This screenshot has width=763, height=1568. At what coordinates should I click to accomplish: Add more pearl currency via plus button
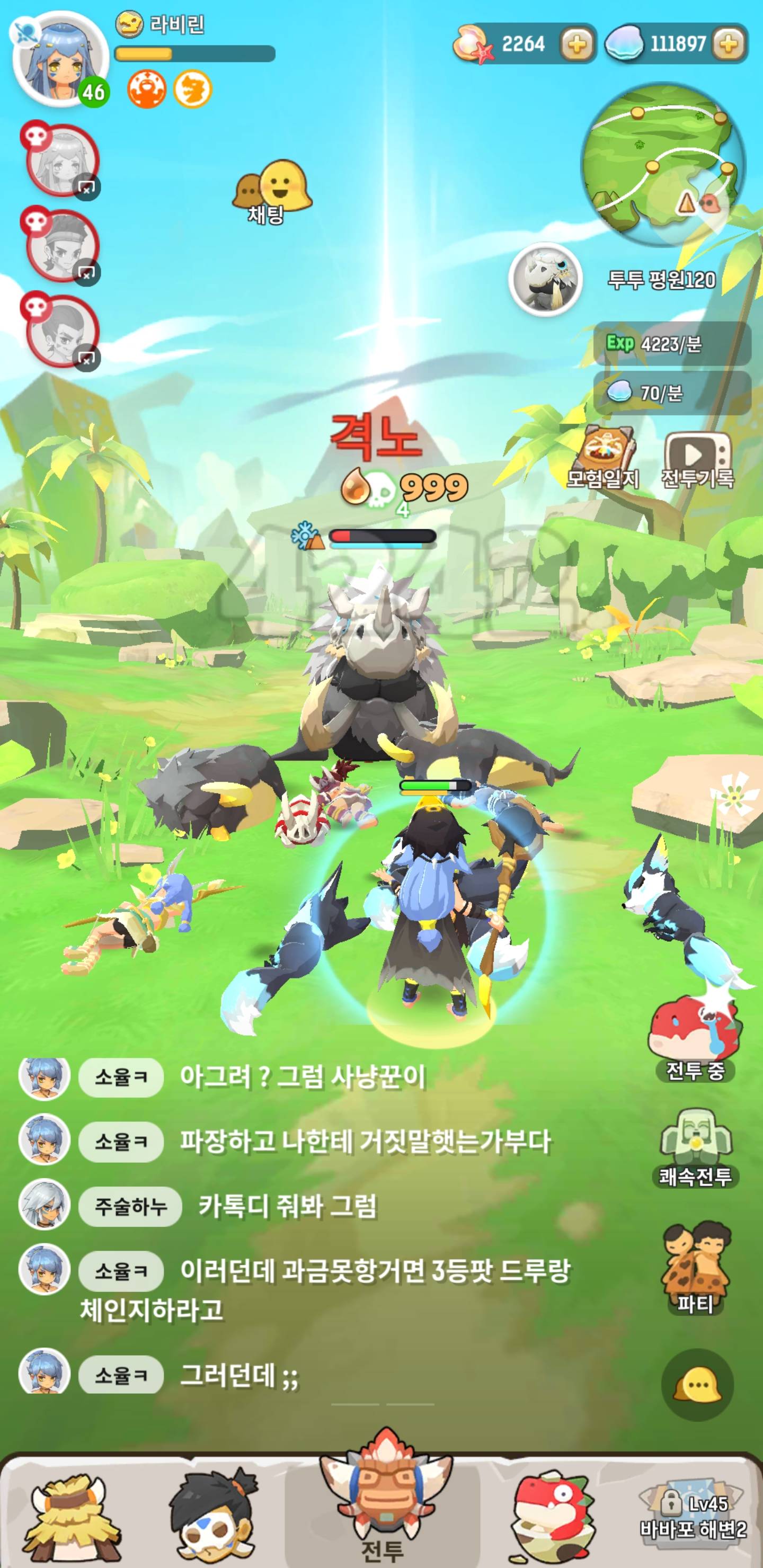pyautogui.click(x=576, y=44)
